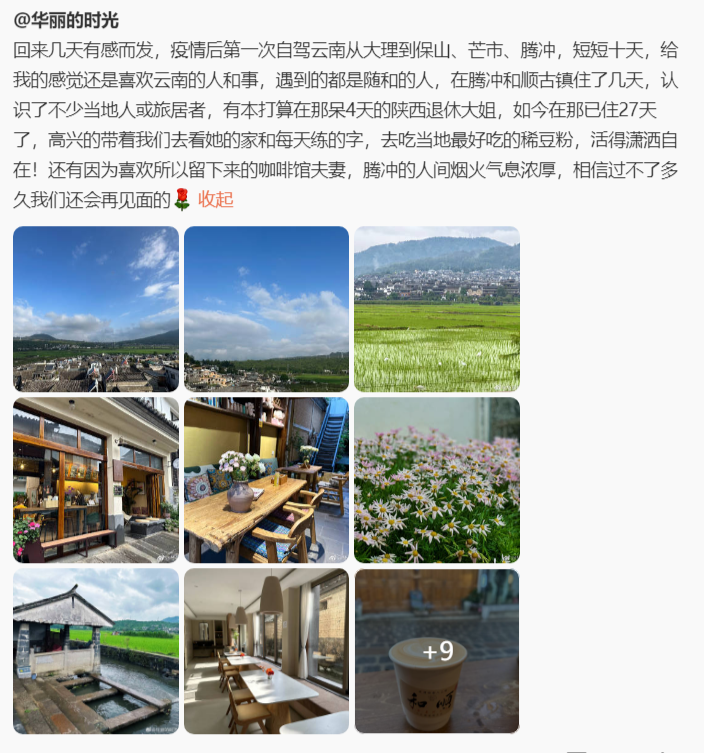View the cloudy sky village photo

266,308
